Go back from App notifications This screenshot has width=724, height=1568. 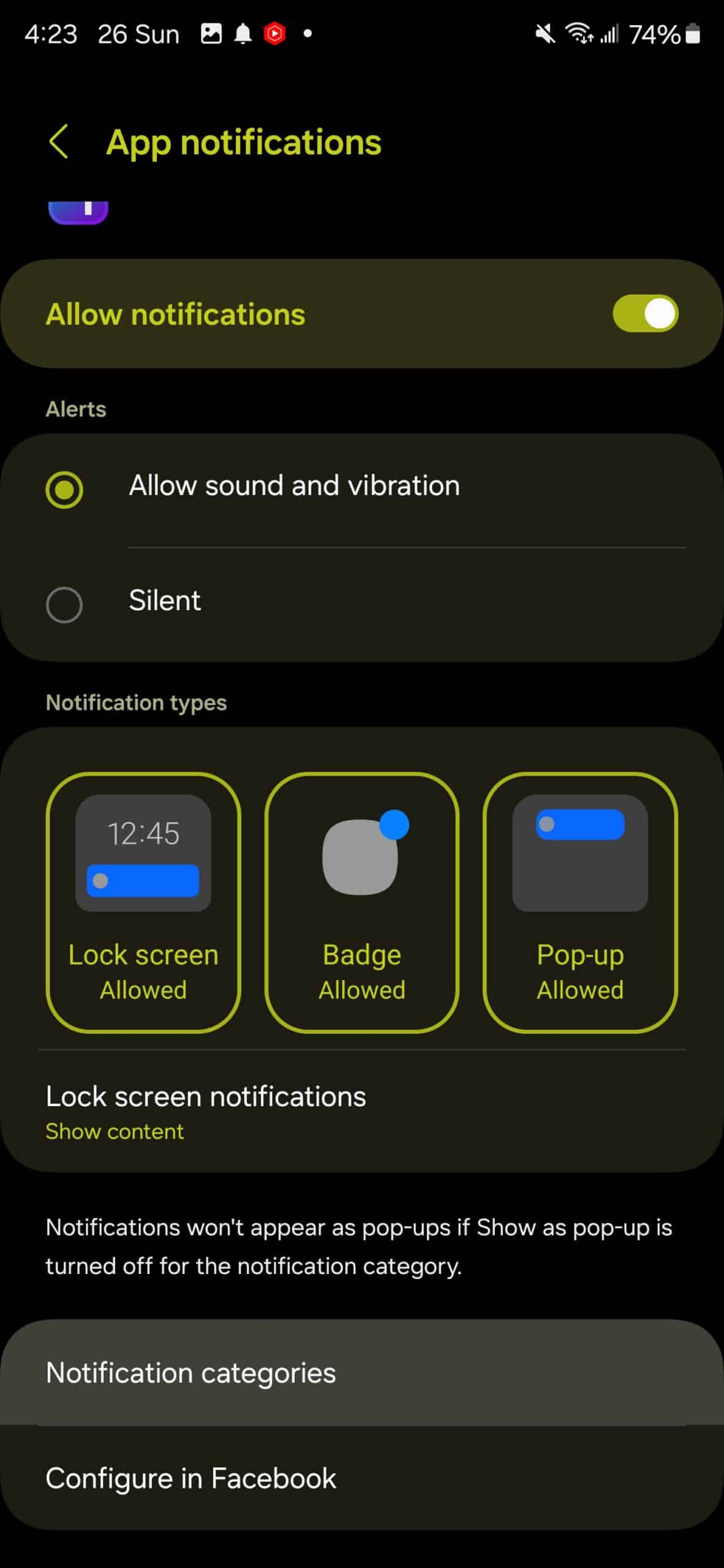click(58, 142)
